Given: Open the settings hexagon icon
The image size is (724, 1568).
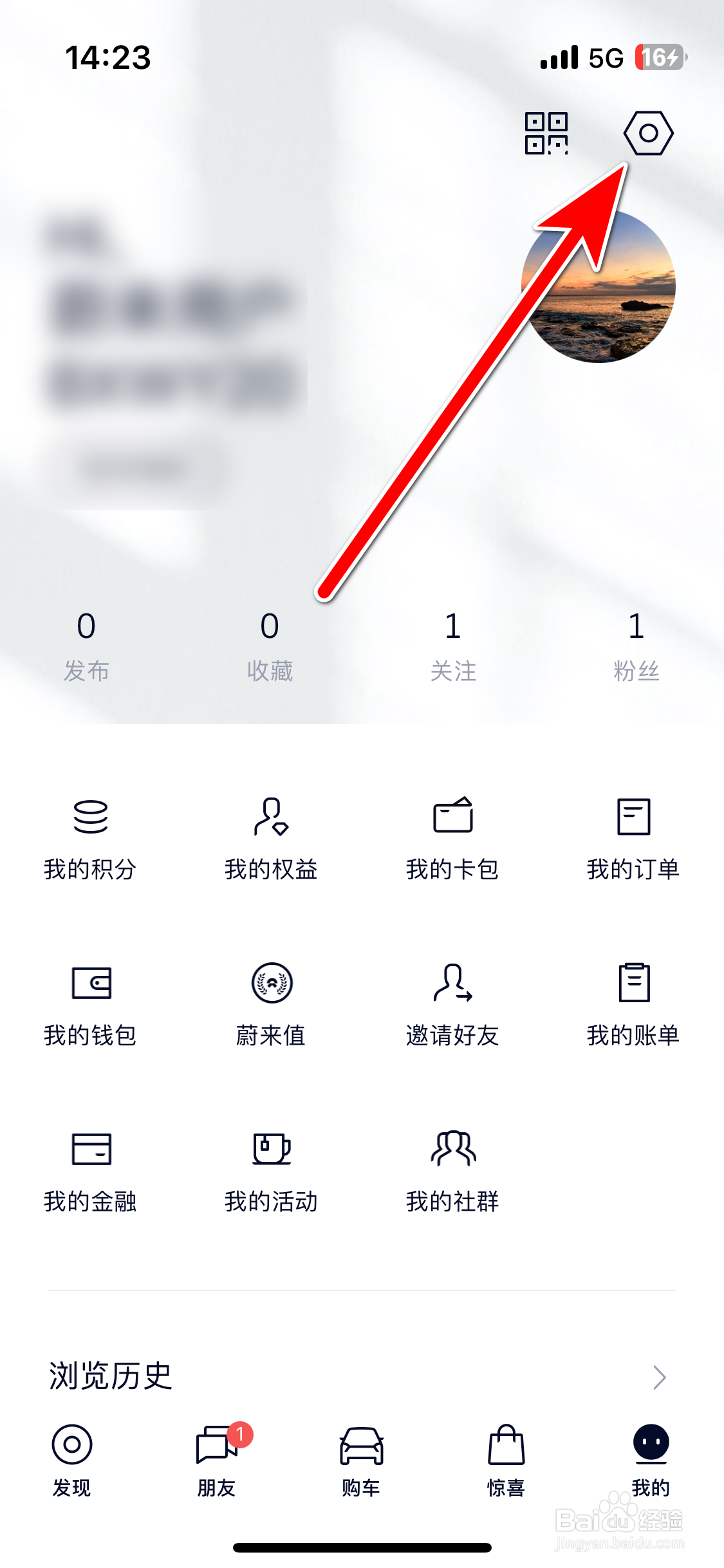Looking at the screenshot, I should pos(649,134).
